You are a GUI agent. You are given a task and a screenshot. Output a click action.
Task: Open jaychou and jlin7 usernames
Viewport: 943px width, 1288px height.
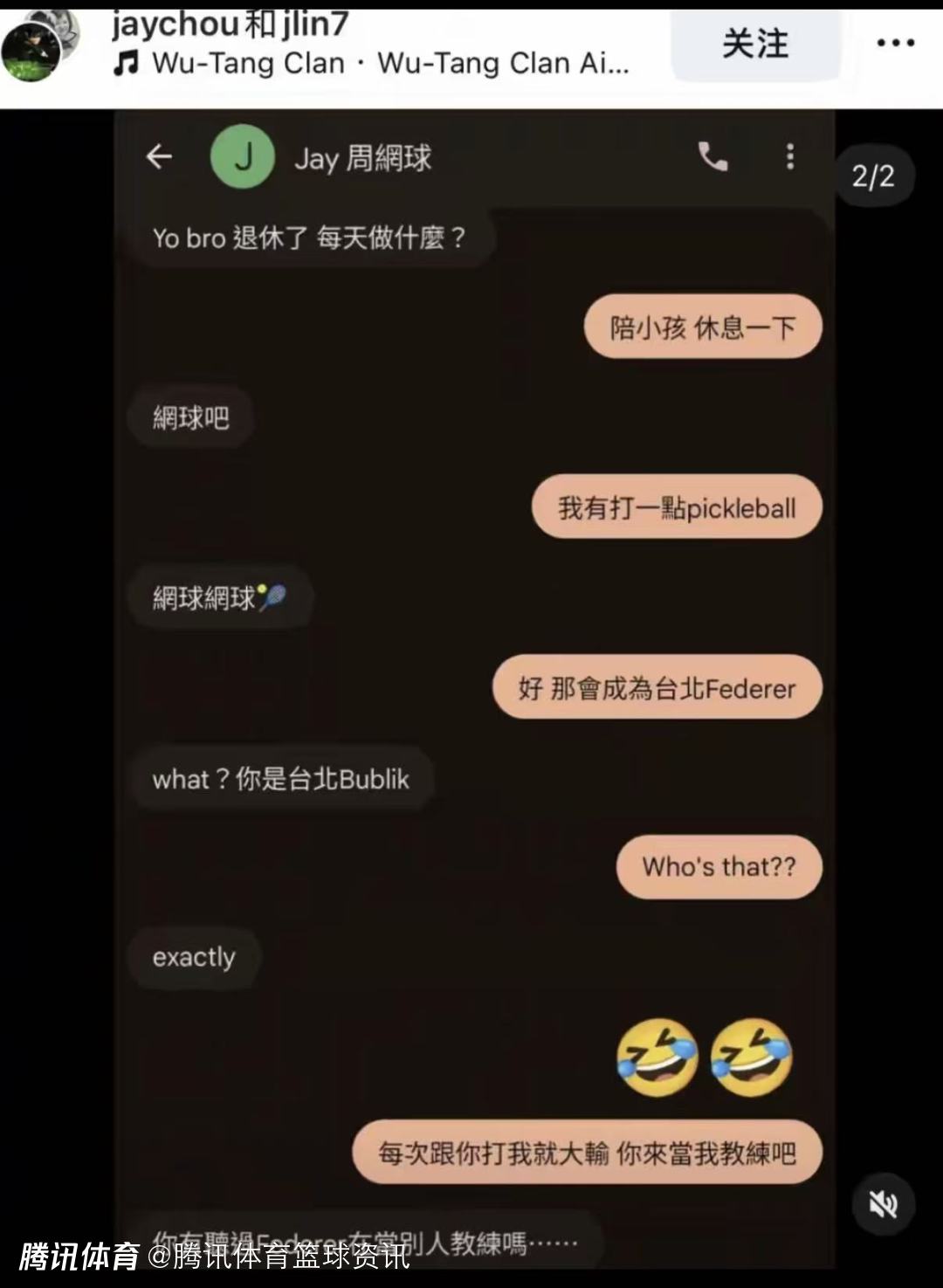[x=230, y=24]
